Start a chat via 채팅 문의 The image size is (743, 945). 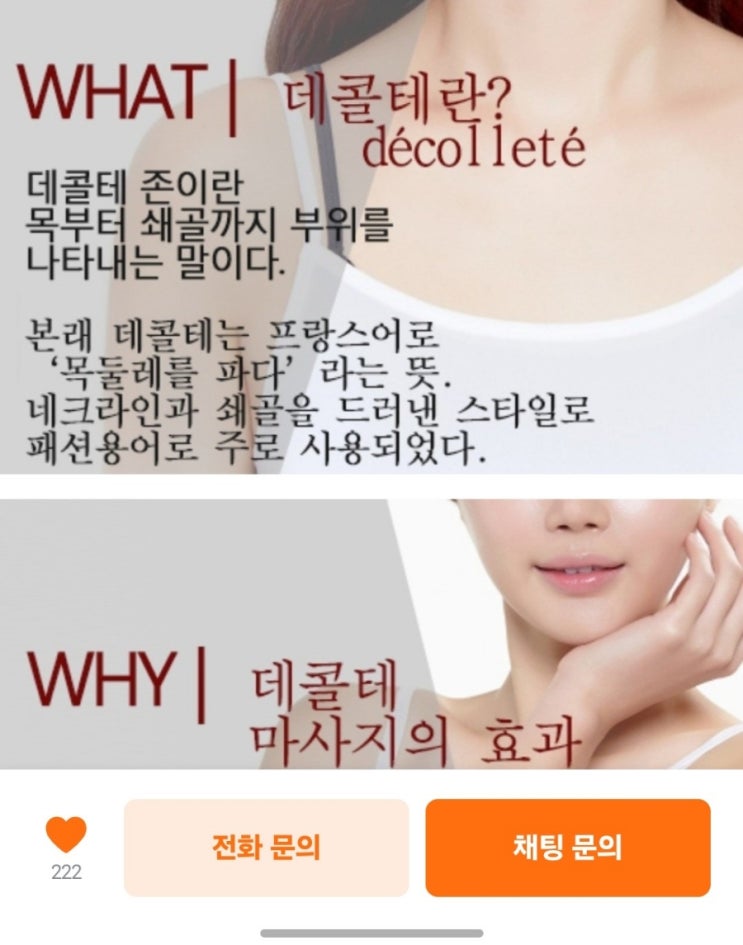(x=568, y=847)
